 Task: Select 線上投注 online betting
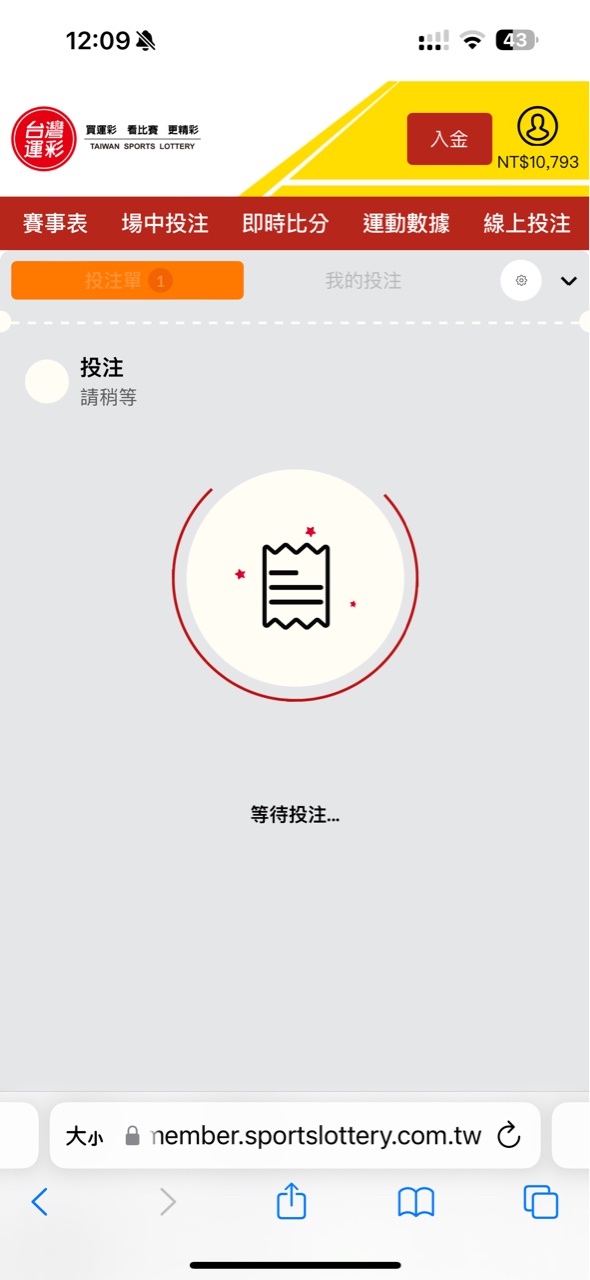click(x=527, y=223)
